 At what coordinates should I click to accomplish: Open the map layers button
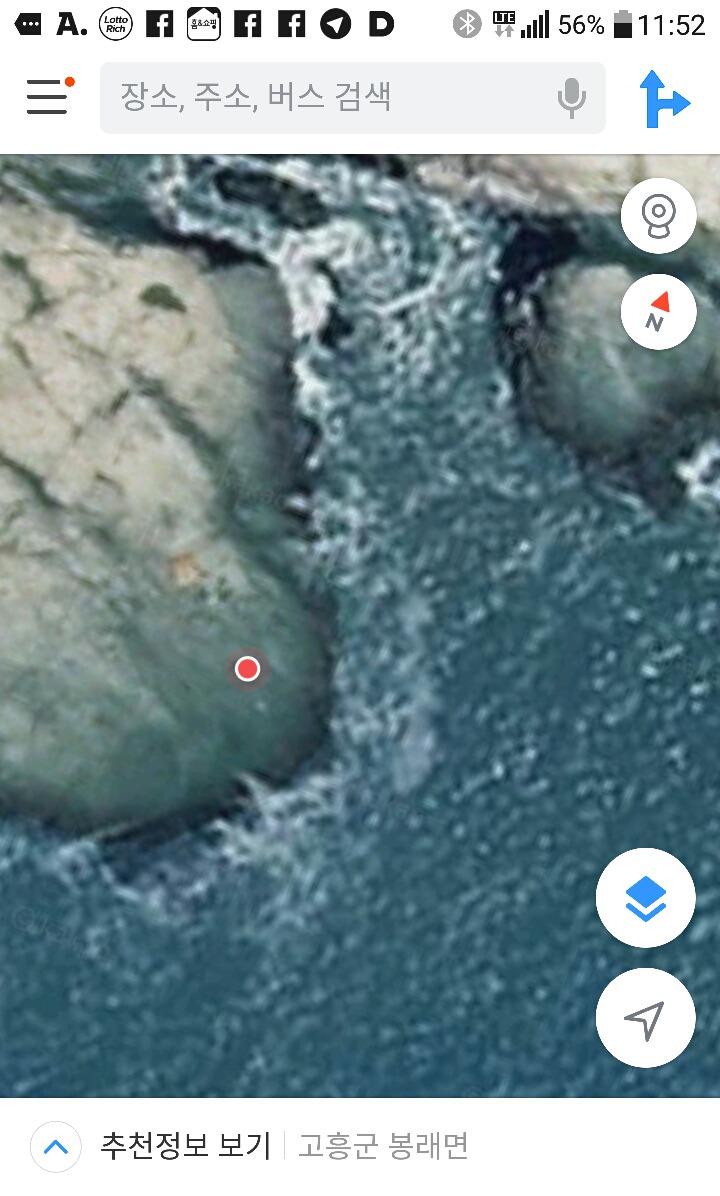[x=645, y=898]
